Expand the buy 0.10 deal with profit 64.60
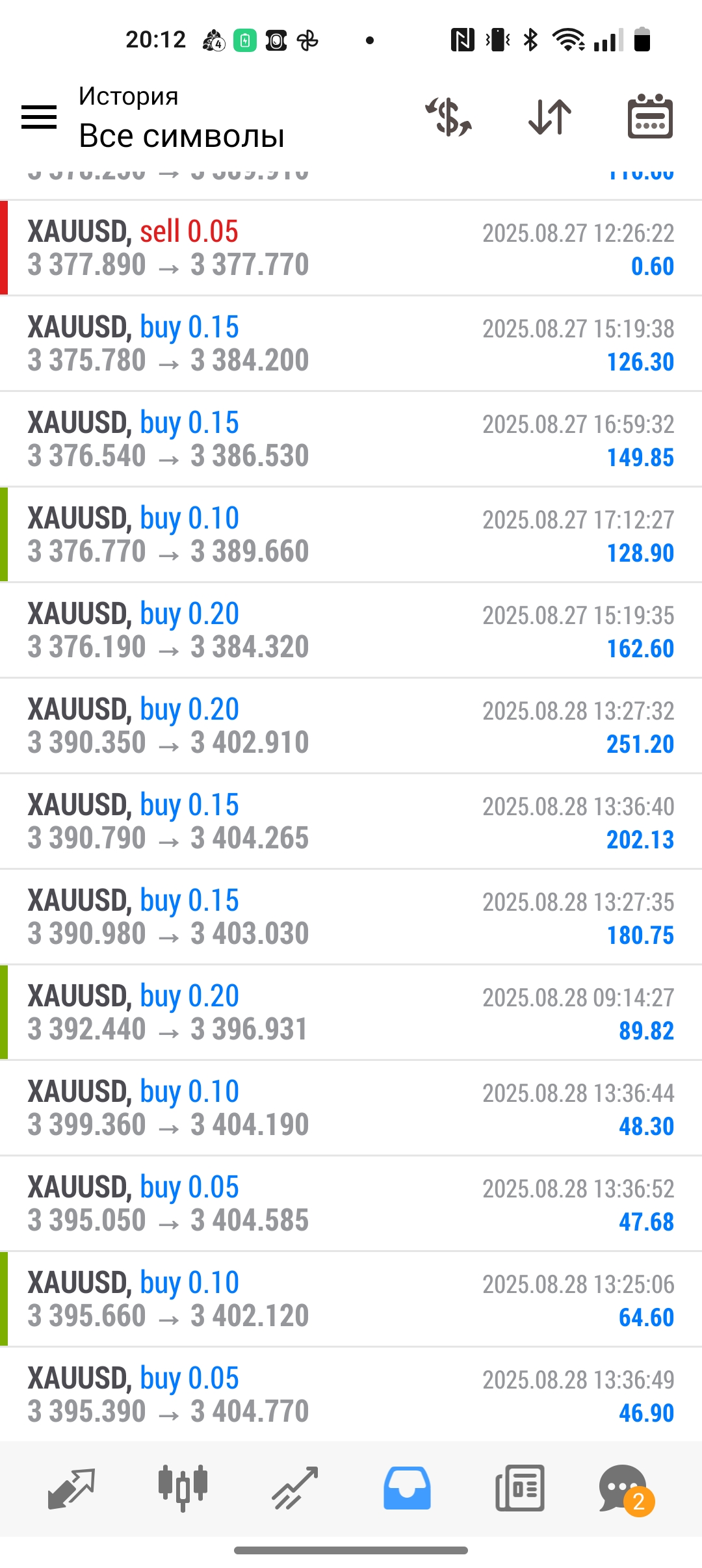Viewport: 702px width, 1568px height. click(351, 1300)
